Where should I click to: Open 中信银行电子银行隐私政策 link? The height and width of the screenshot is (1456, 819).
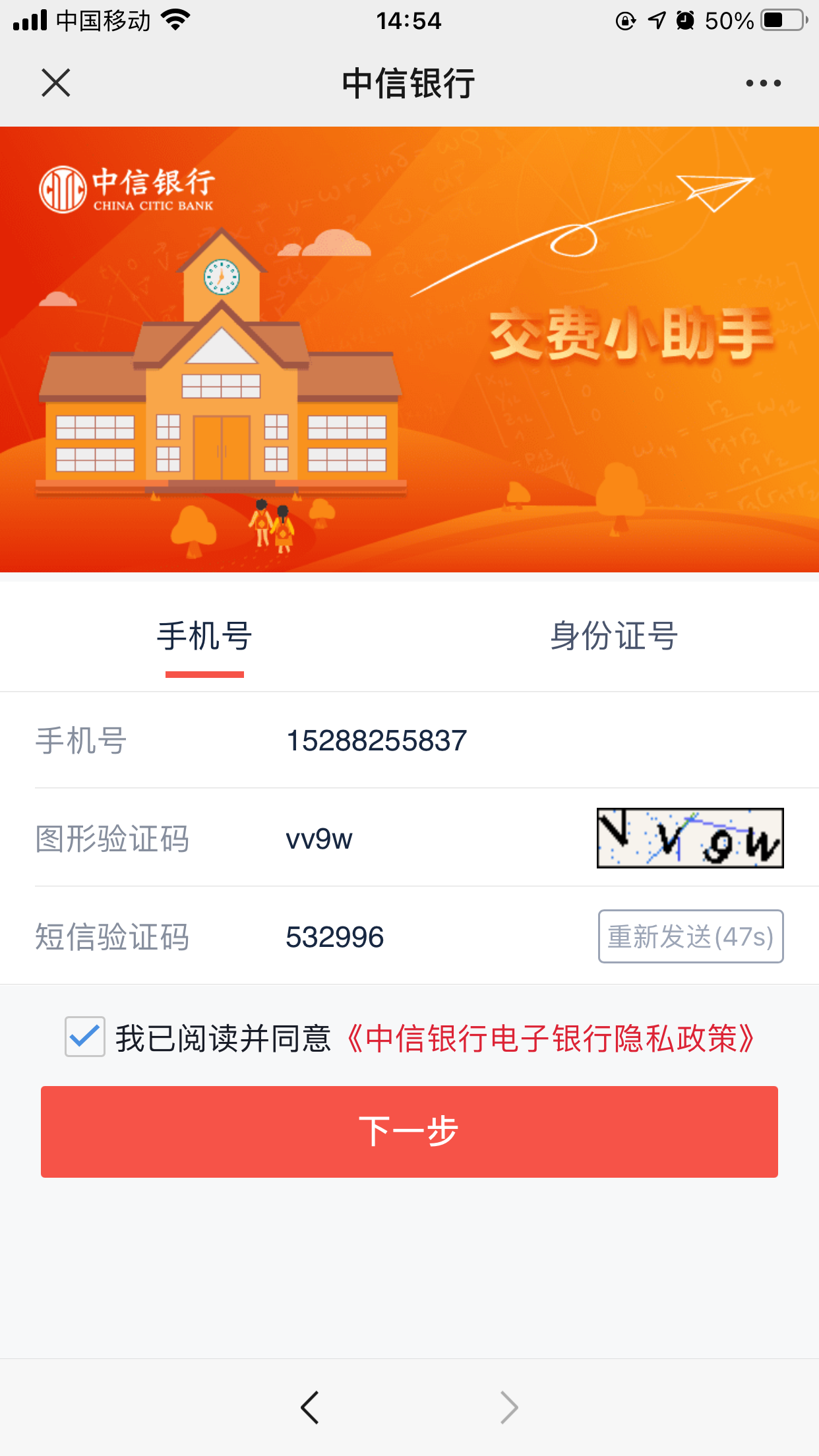(551, 1039)
